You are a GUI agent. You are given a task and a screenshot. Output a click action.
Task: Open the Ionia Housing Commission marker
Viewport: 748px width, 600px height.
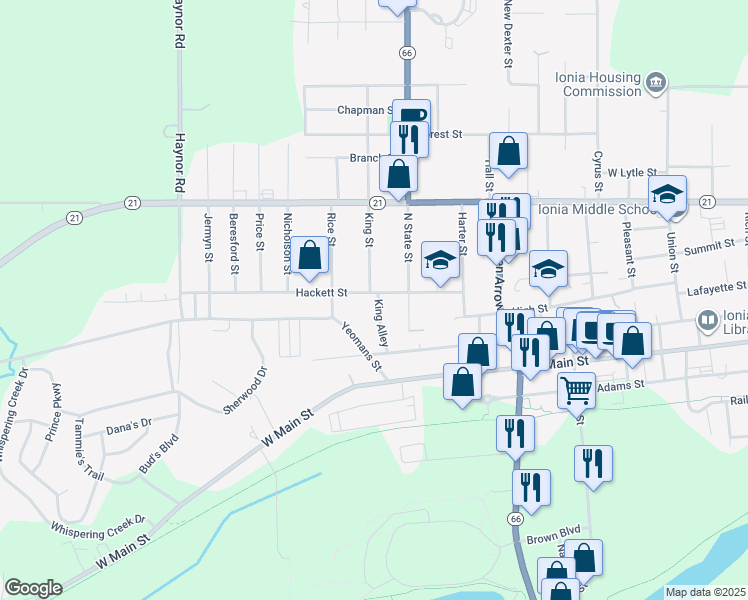[656, 82]
